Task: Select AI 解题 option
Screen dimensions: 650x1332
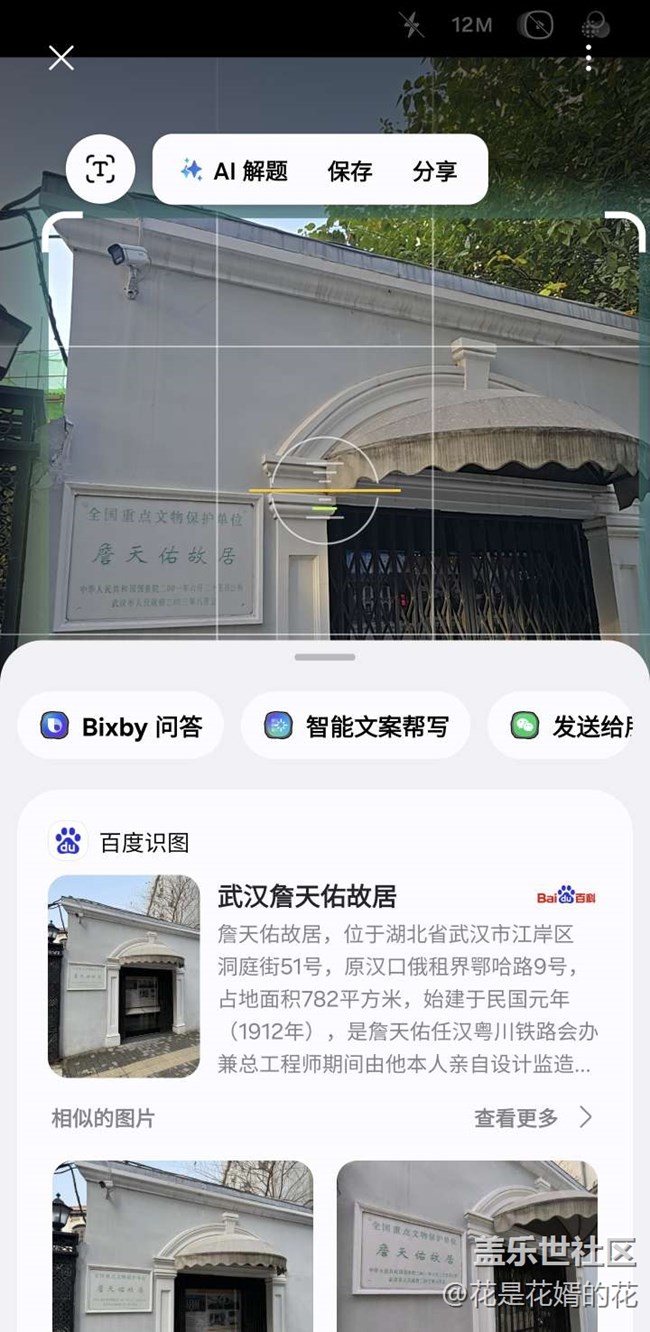Action: 234,171
